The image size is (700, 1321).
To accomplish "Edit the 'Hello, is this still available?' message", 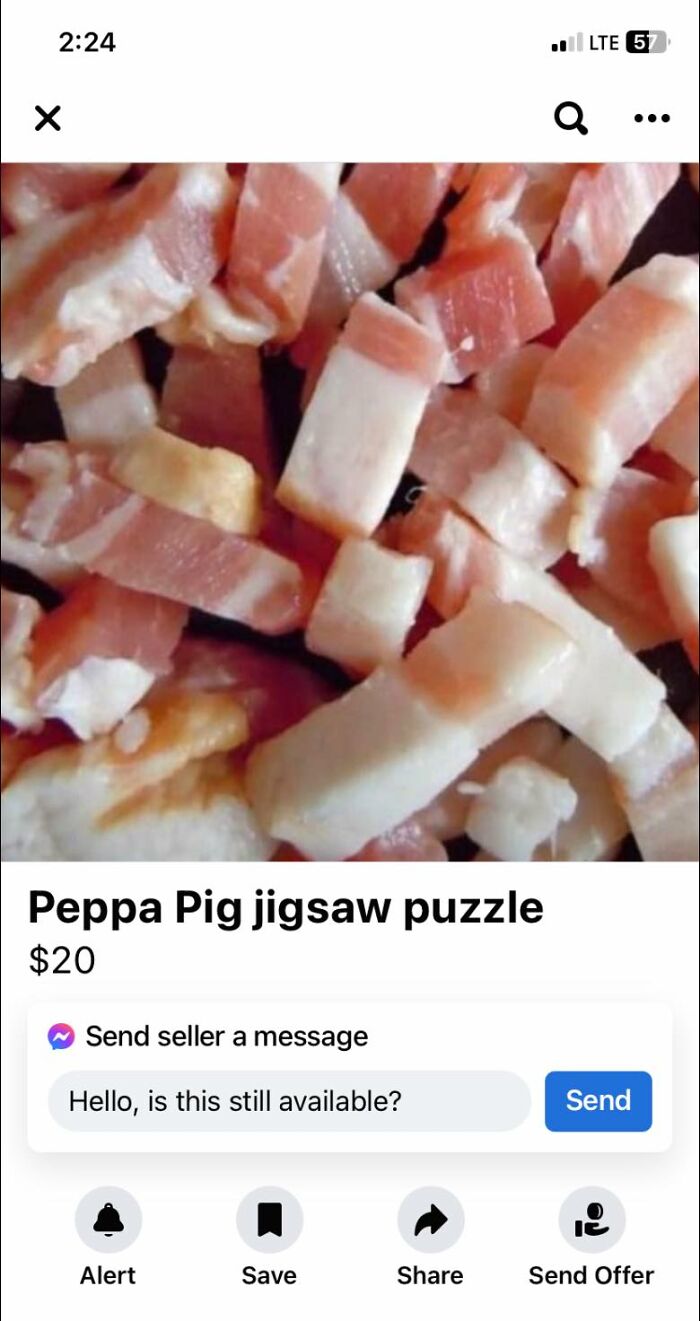I will pyautogui.click(x=288, y=1101).
